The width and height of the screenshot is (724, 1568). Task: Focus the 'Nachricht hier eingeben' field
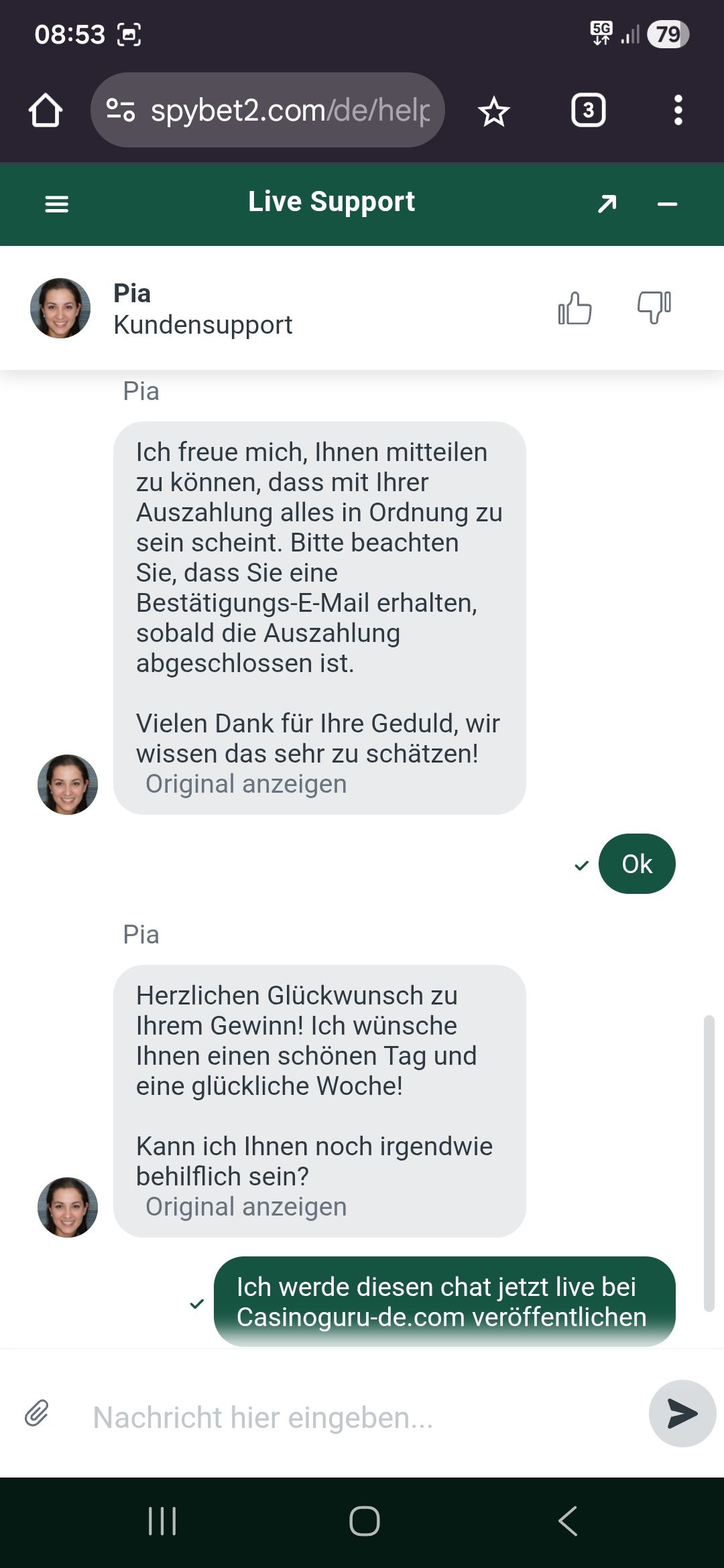click(x=362, y=1417)
